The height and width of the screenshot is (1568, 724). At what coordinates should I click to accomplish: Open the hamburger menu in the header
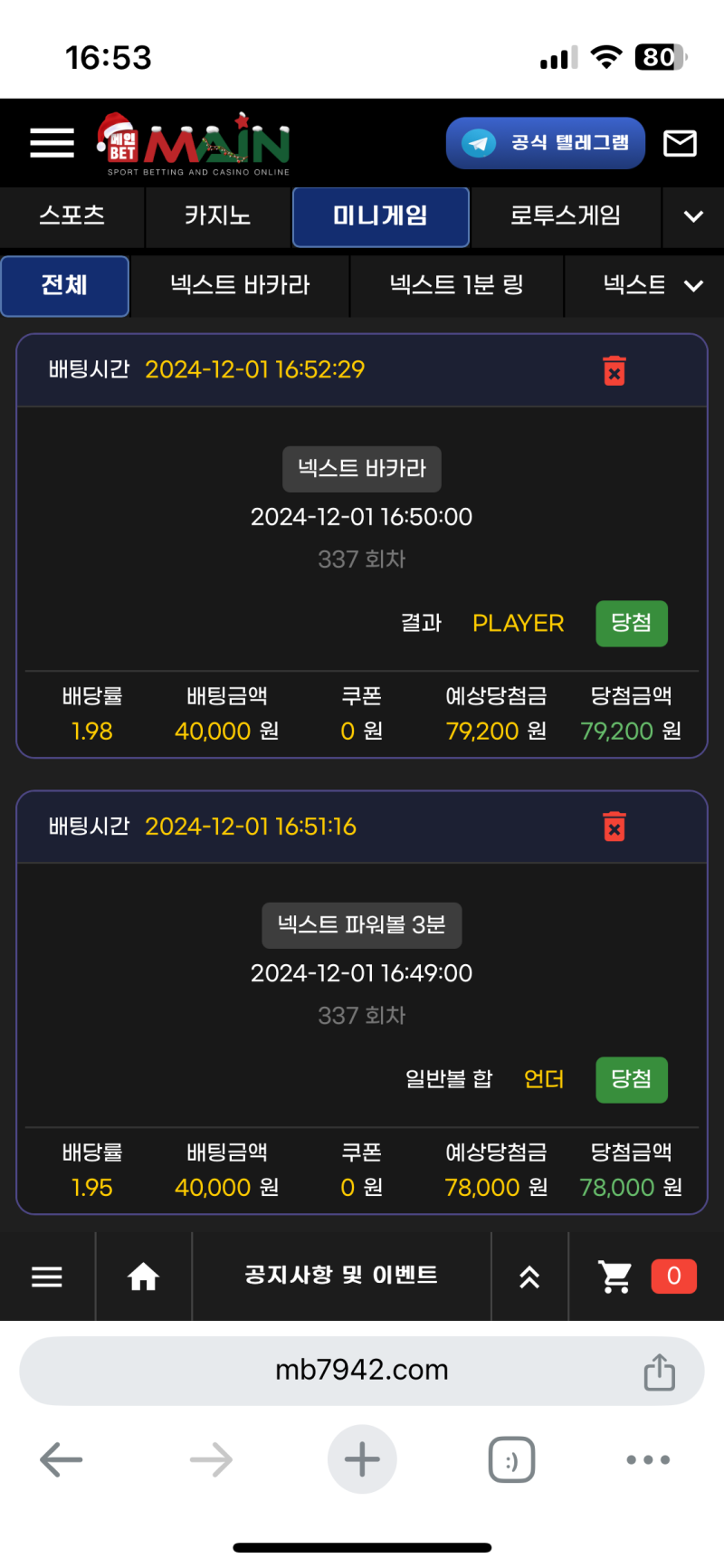[x=52, y=143]
